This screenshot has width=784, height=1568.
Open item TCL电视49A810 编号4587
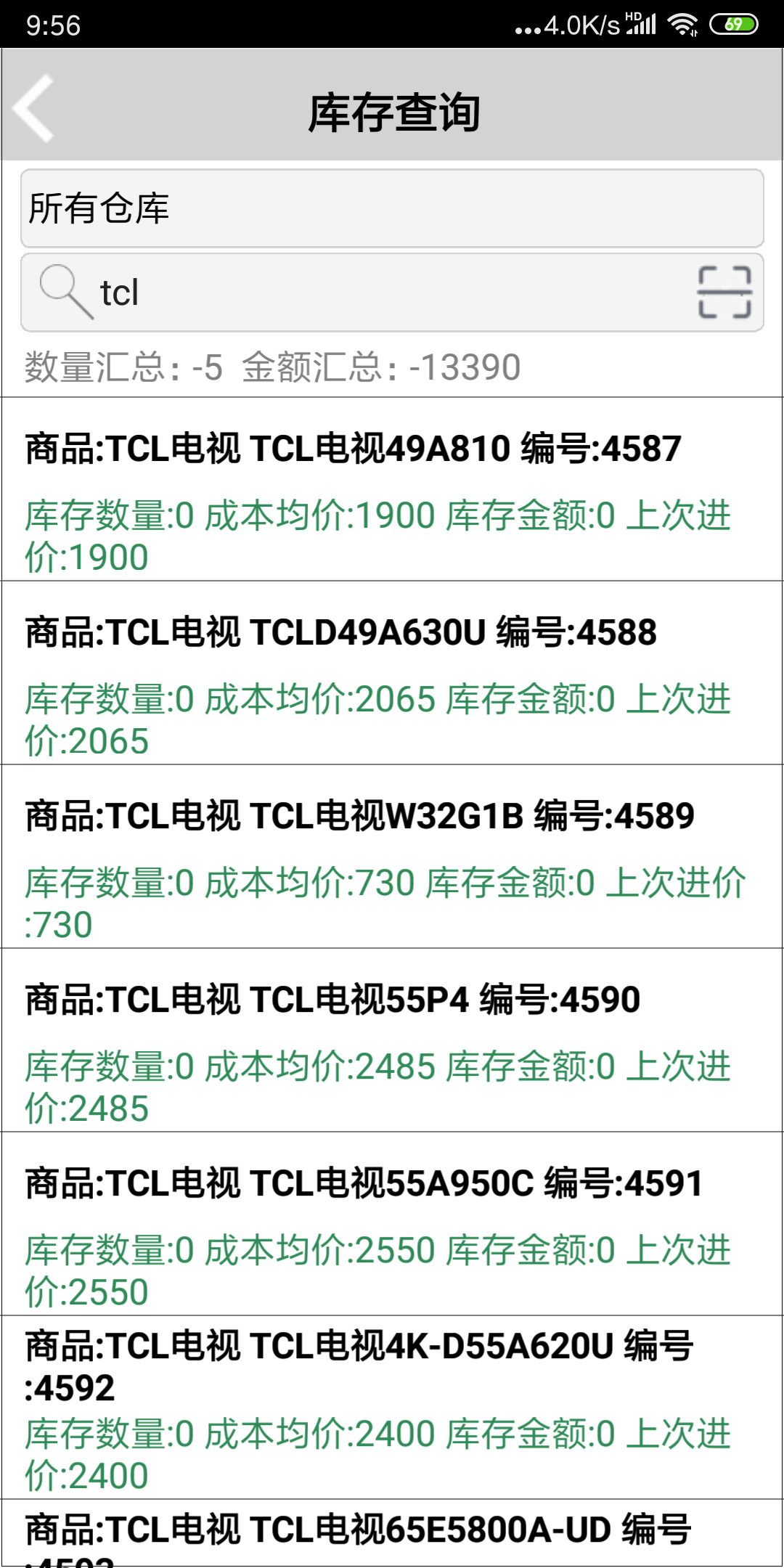click(x=392, y=489)
